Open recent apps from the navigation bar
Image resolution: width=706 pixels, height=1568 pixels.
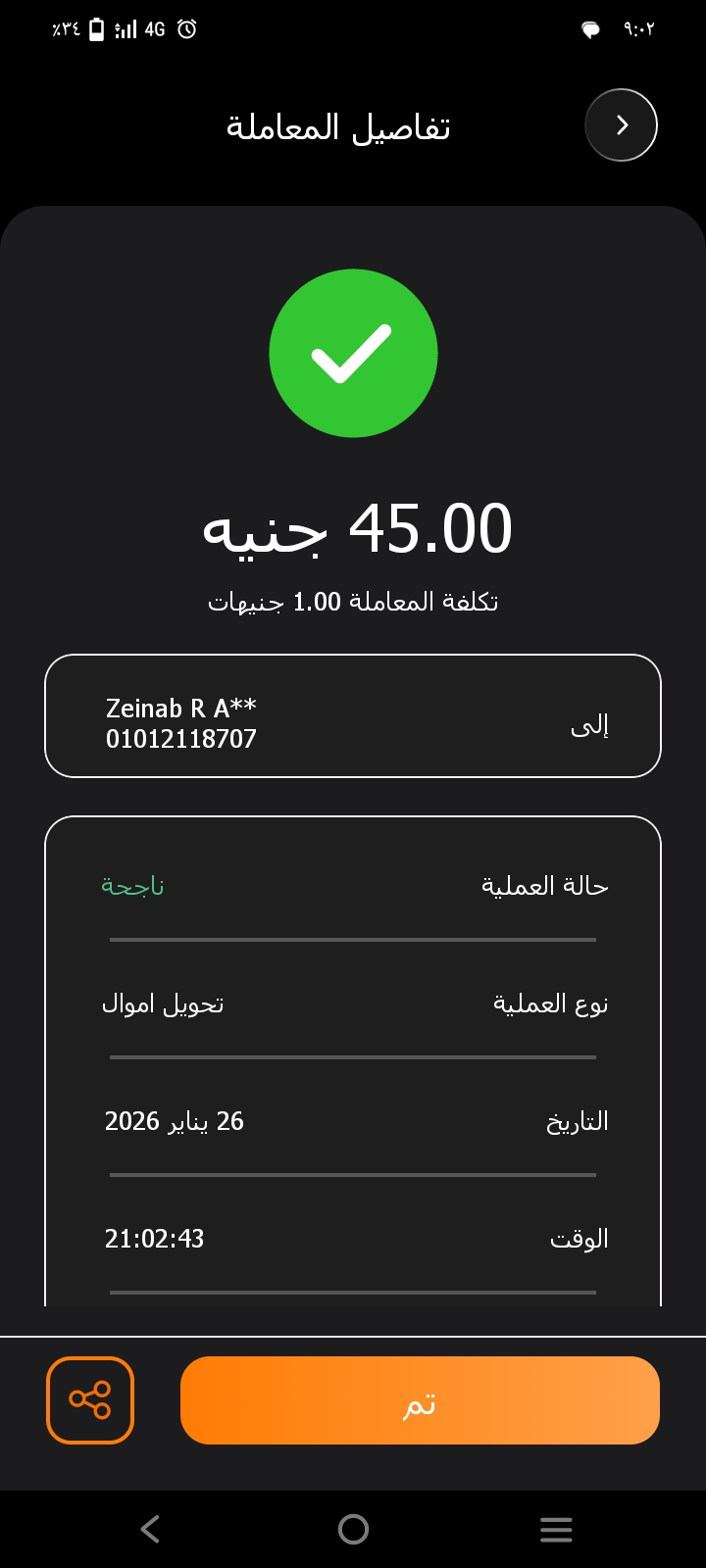(556, 1529)
